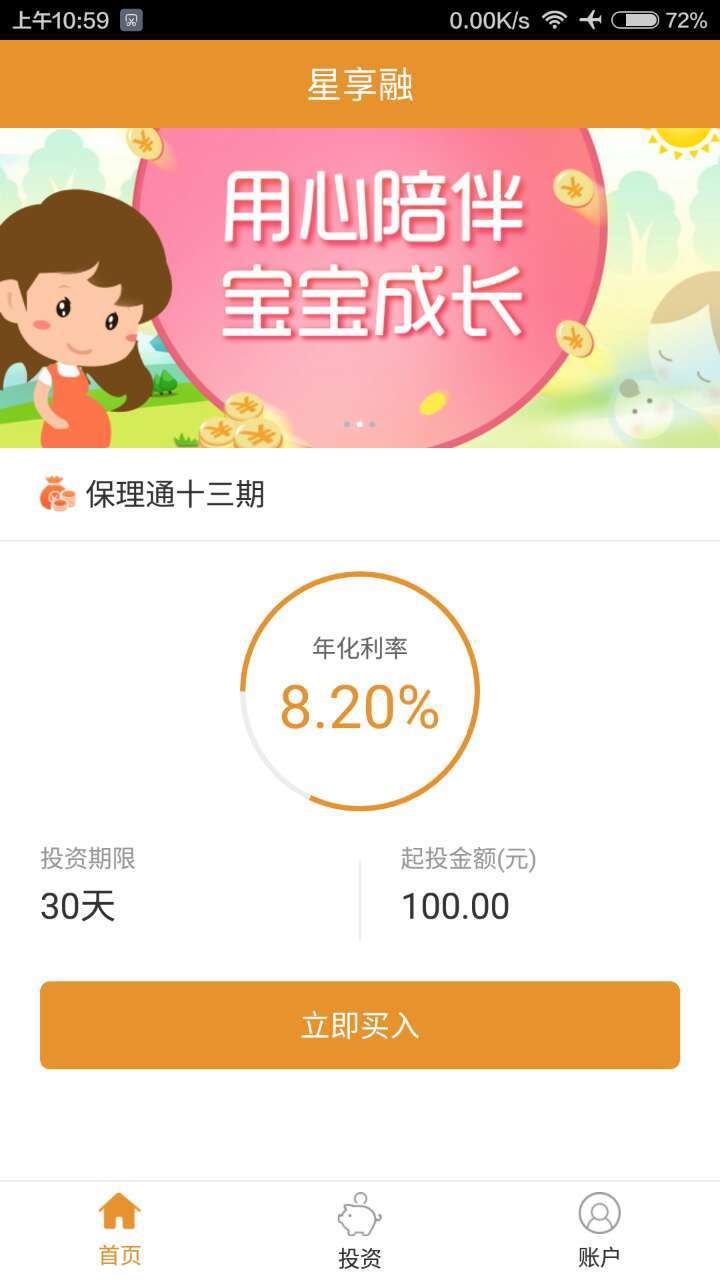The image size is (720, 1280).
Task: Tap the 立即买入 button
Action: tap(360, 1025)
